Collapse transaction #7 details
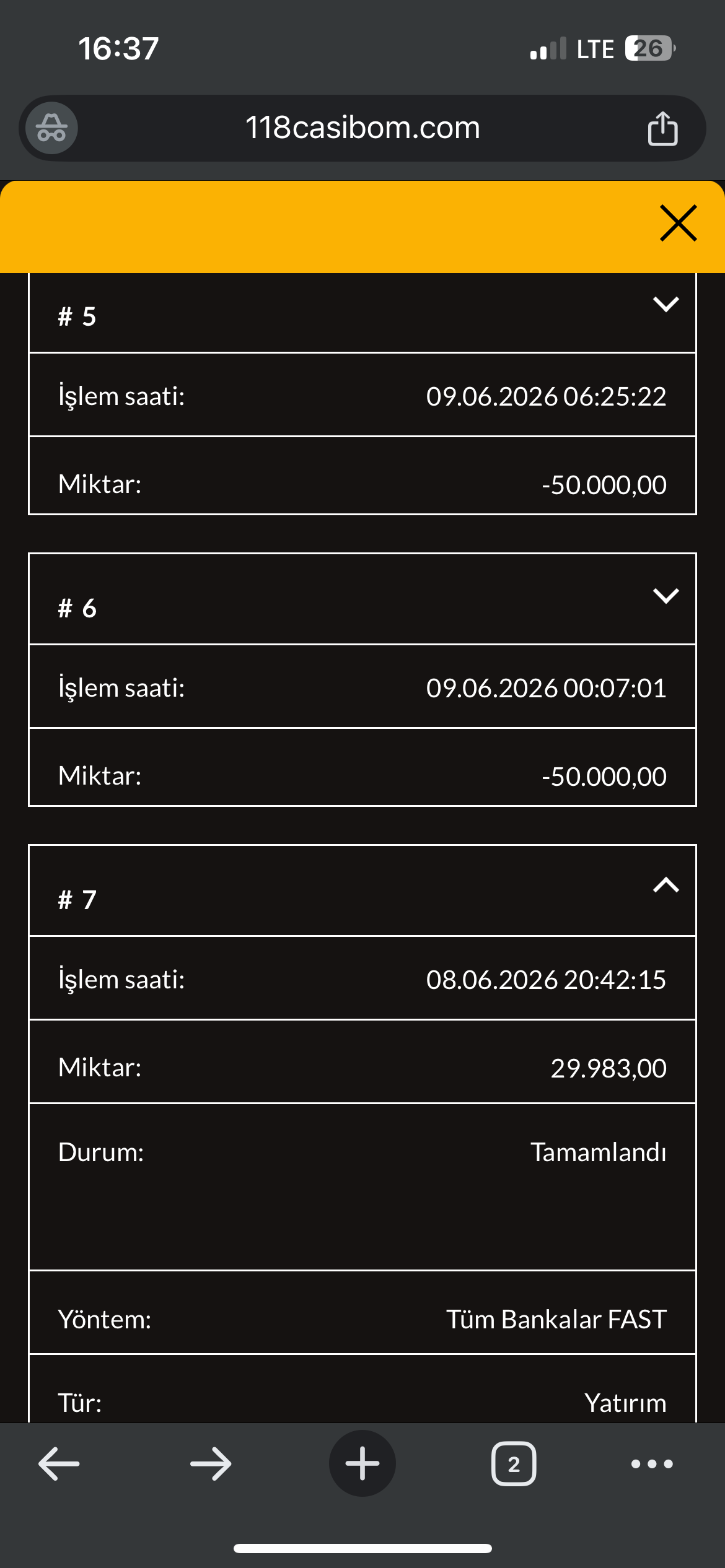Viewport: 725px width, 1568px height. (x=666, y=885)
